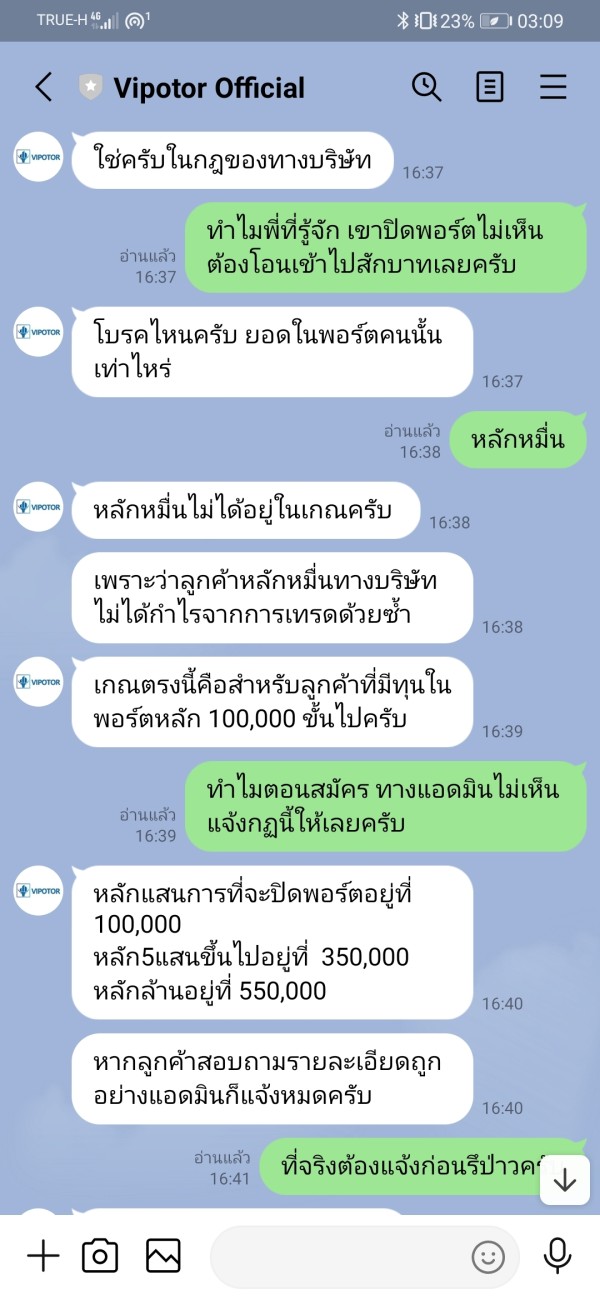
Task: Jump to latest message with down arrow
Action: [x=565, y=1180]
